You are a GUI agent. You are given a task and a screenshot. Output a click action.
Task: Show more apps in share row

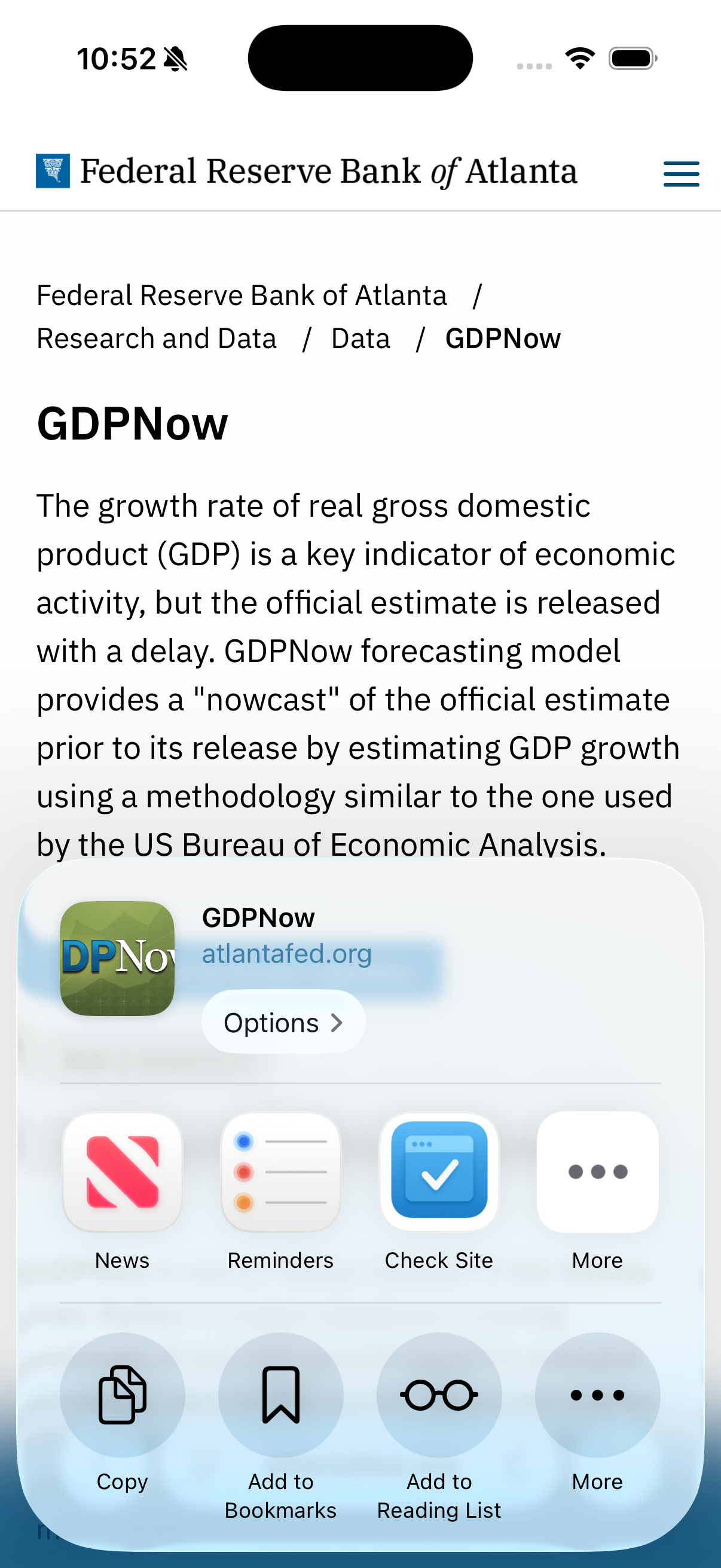(597, 1172)
